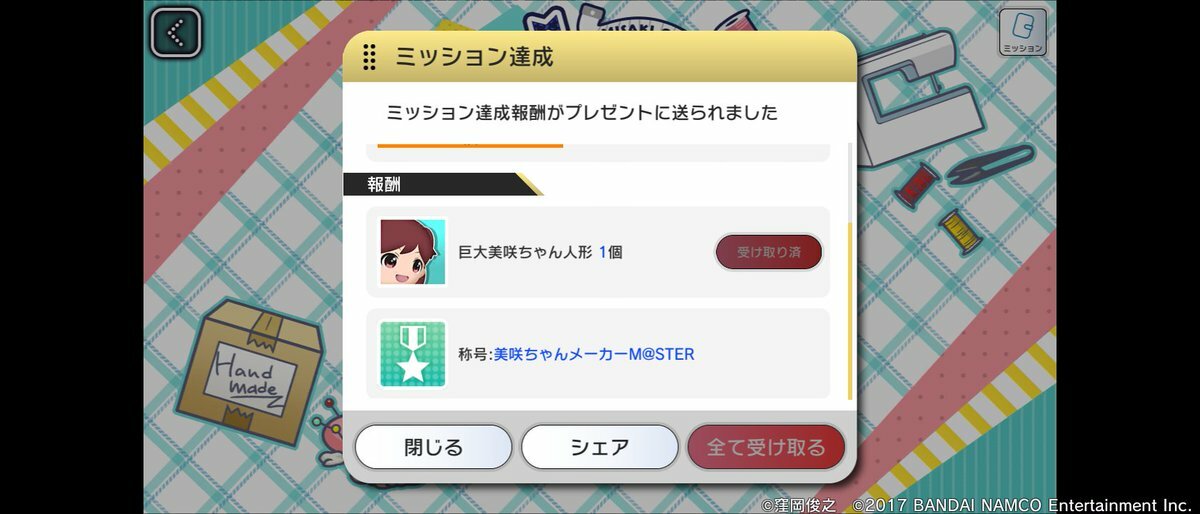The image size is (1200, 514).
Task: Tap 受け取り済 beside 巨大美咲ちゃん人形
Action: point(768,252)
